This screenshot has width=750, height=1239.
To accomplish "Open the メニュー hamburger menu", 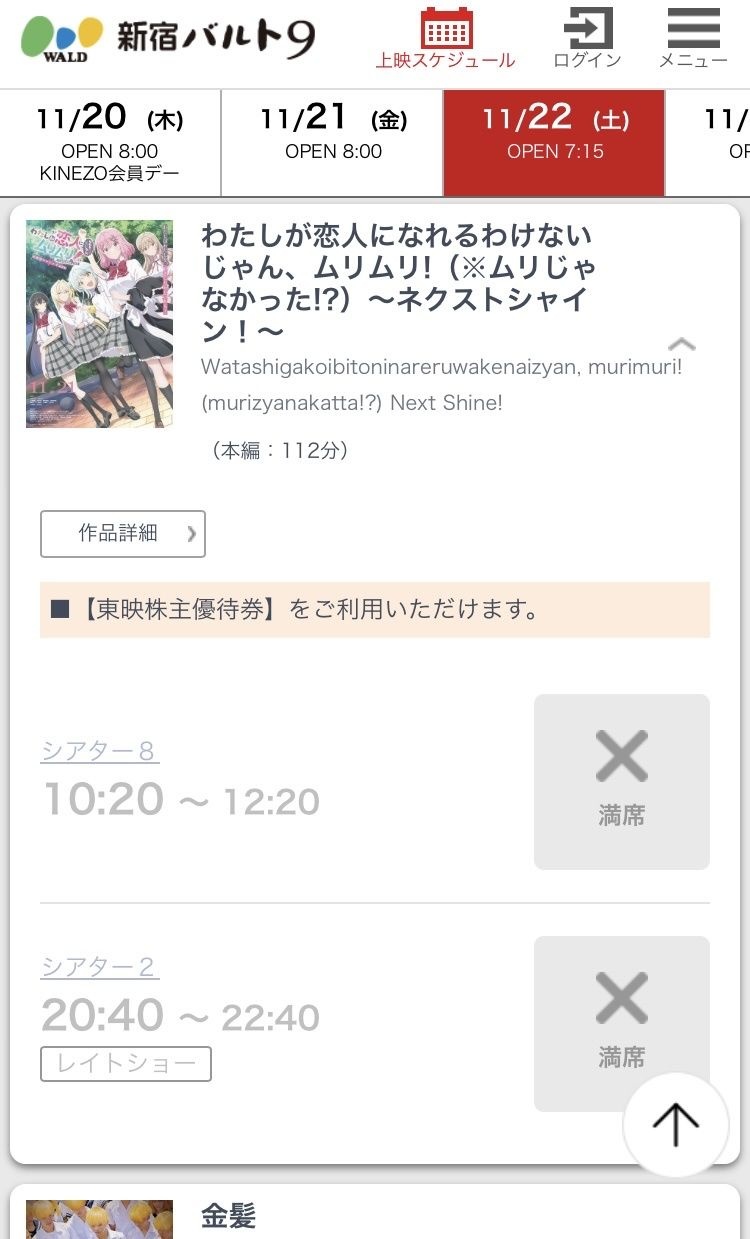I will click(693, 39).
